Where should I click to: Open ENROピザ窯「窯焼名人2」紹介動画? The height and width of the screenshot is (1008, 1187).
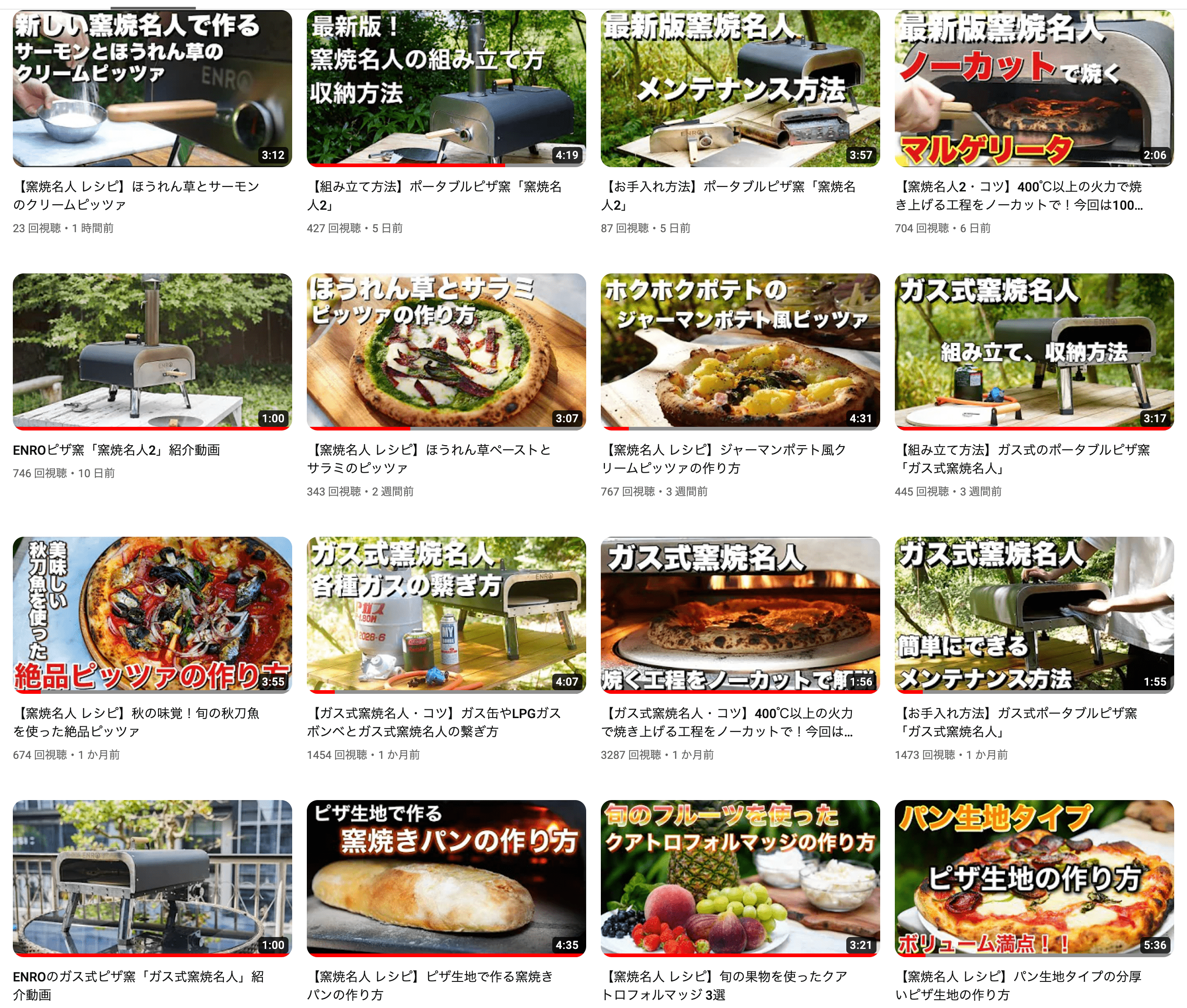click(x=152, y=351)
